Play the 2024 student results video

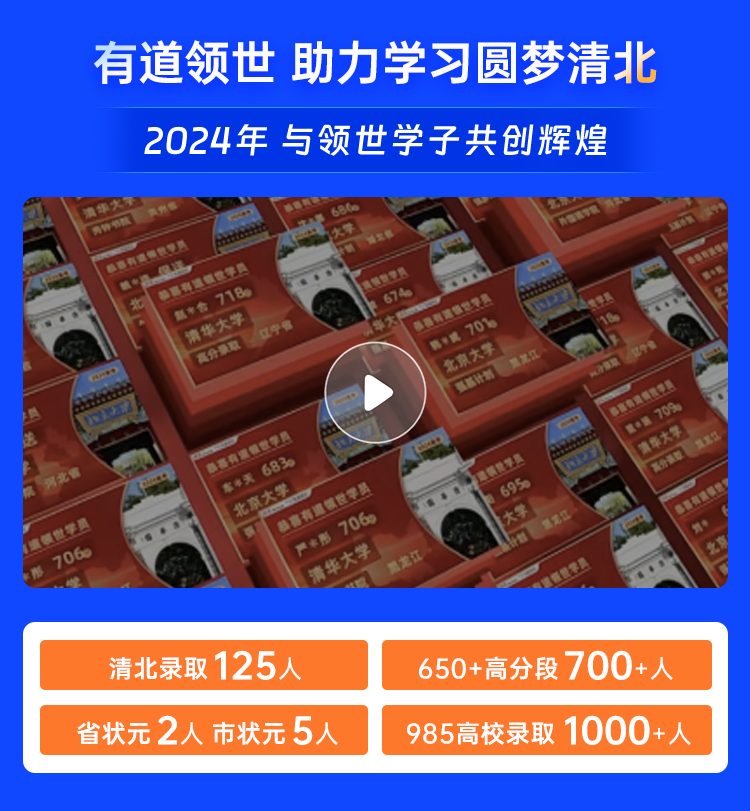click(375, 393)
